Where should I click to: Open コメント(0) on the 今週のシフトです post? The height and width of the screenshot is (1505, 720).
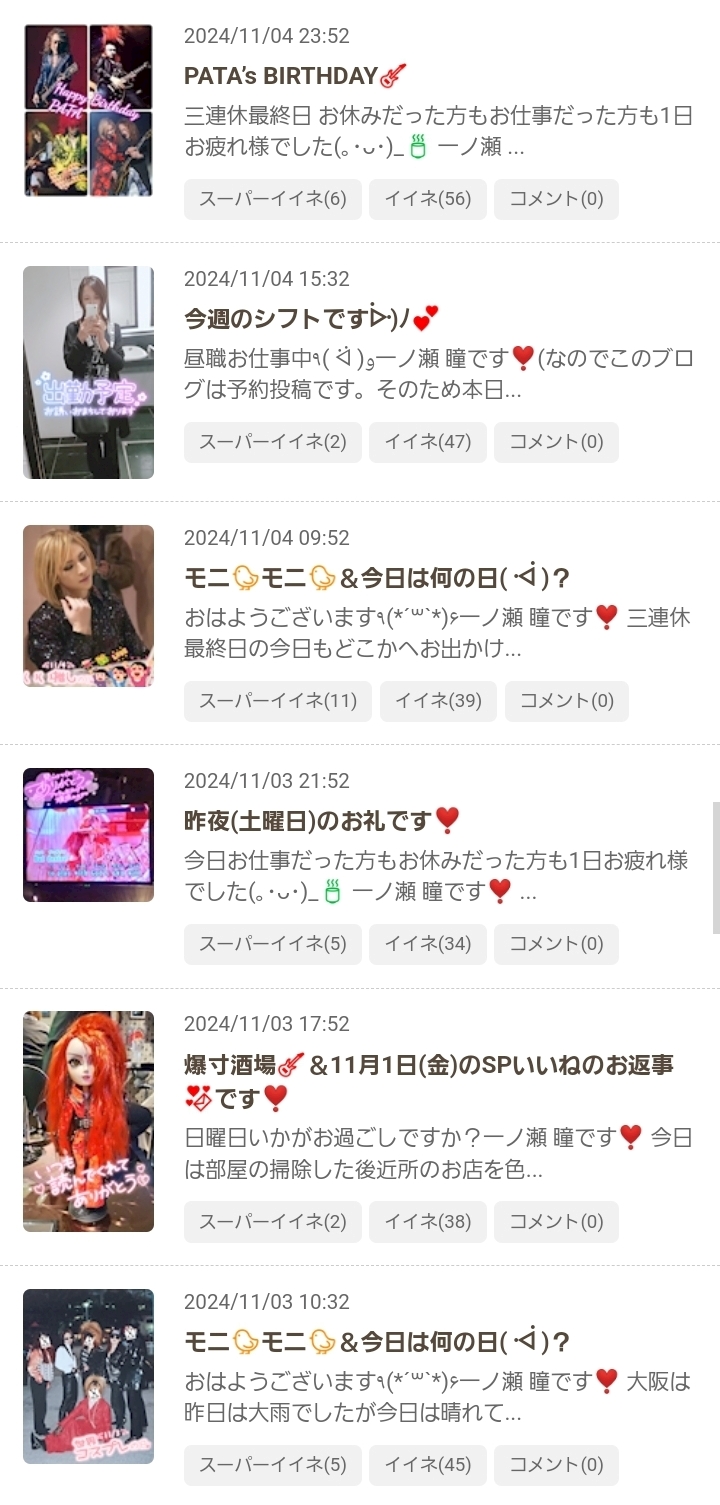[x=556, y=442]
